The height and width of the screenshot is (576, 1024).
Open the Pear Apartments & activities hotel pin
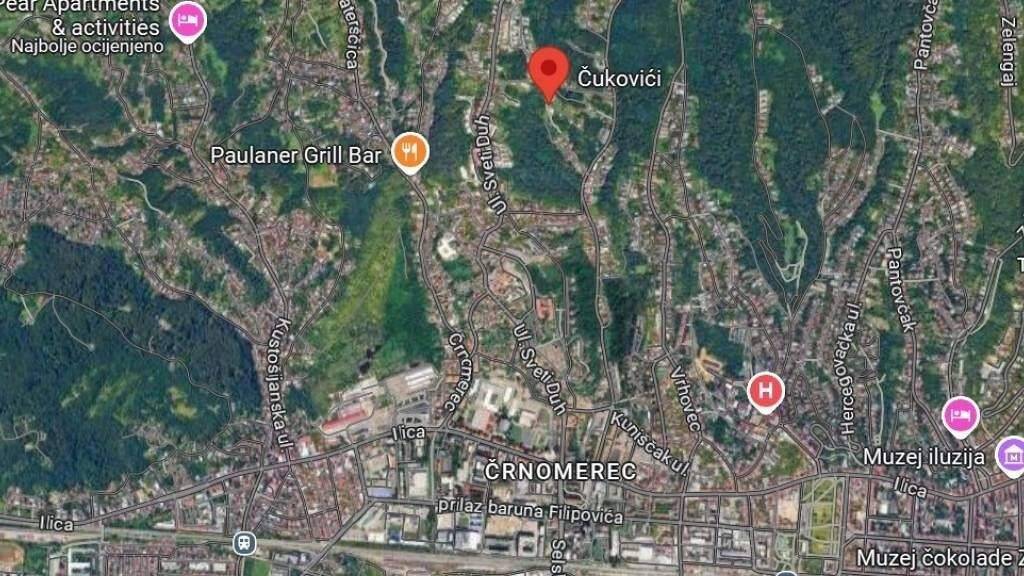pos(187,20)
